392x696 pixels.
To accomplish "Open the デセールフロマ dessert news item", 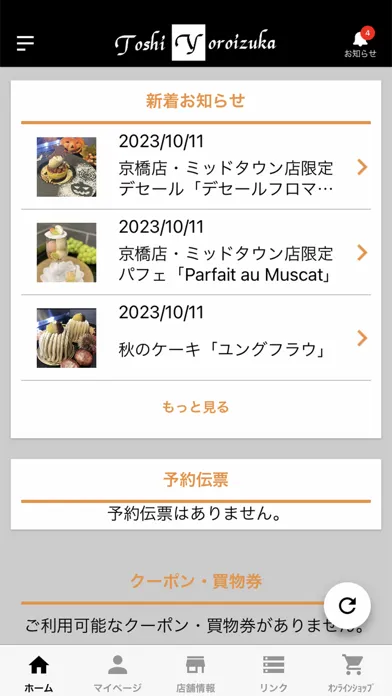I will pos(196,167).
